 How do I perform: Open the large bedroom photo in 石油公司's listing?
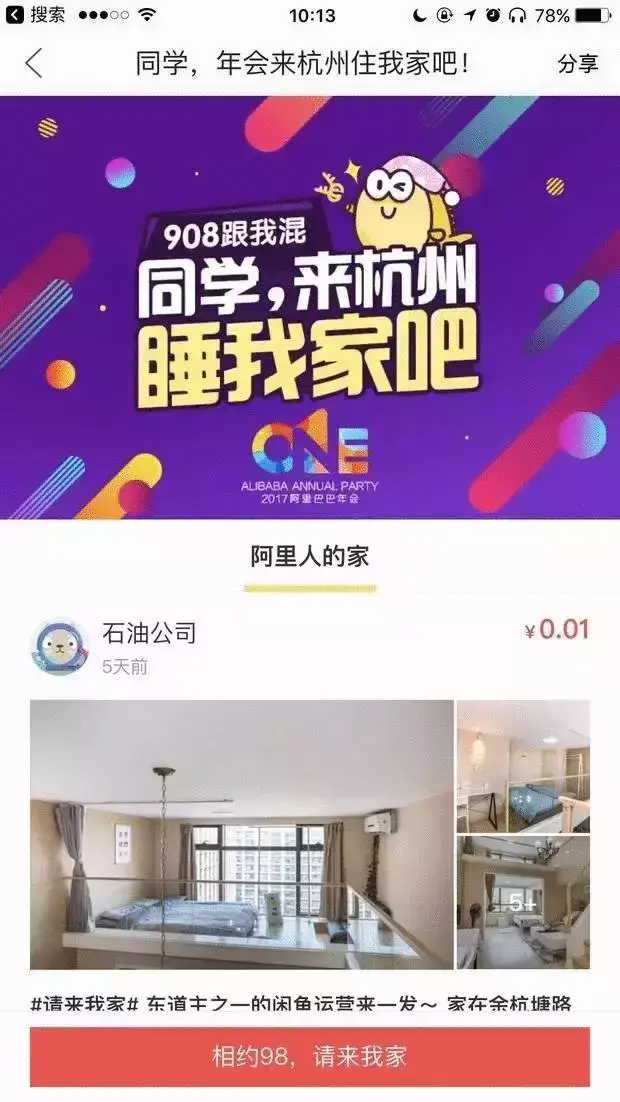241,835
